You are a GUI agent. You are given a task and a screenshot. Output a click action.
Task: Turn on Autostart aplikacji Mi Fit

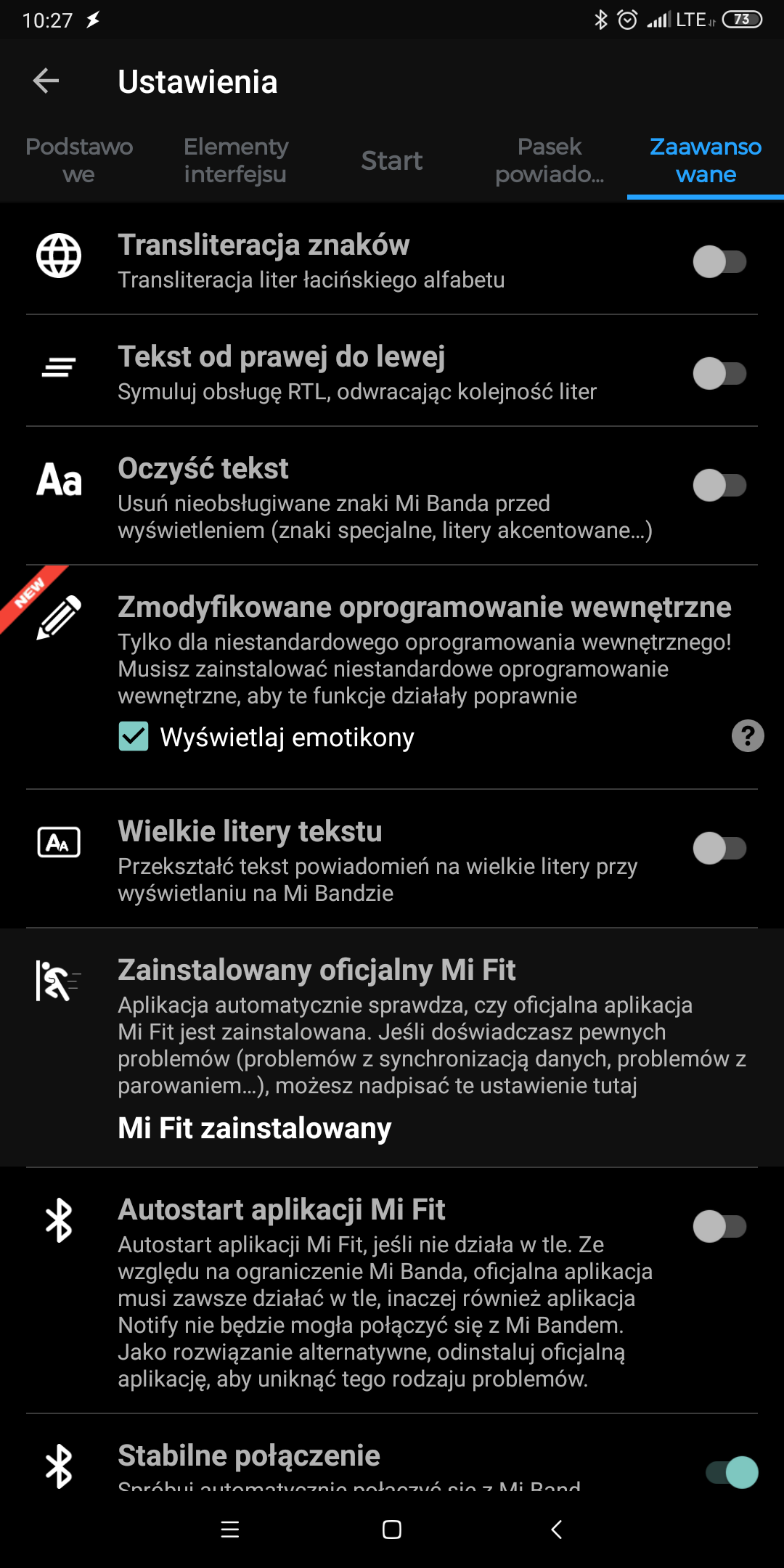click(x=719, y=1227)
